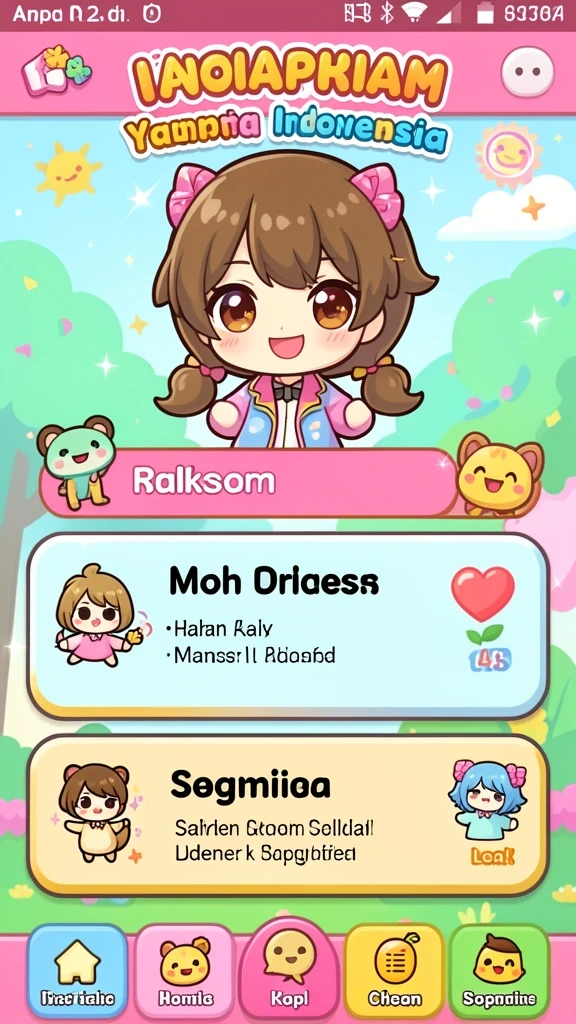Select the Kapl chat tab

[x=289, y=969]
